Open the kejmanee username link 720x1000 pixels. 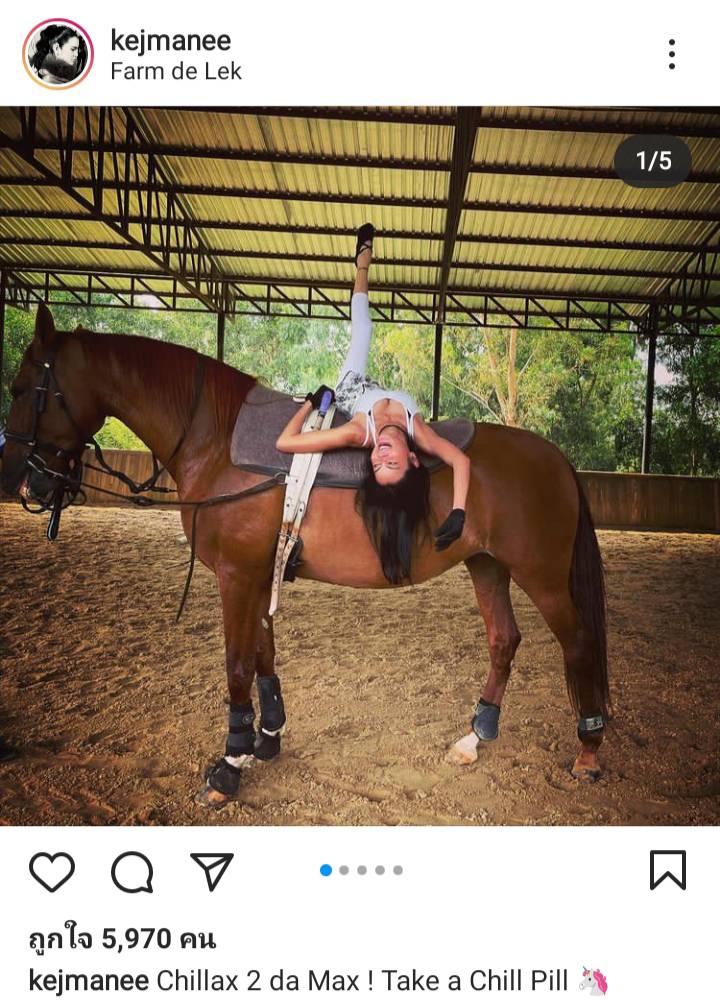pos(170,40)
